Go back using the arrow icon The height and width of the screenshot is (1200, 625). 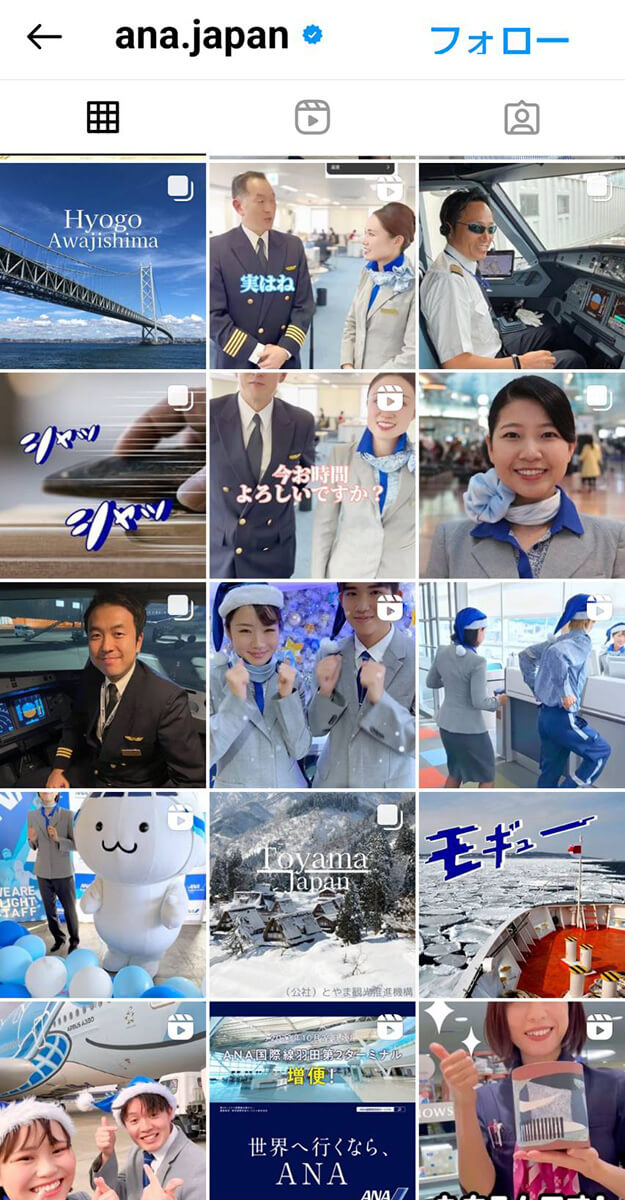click(x=44, y=38)
